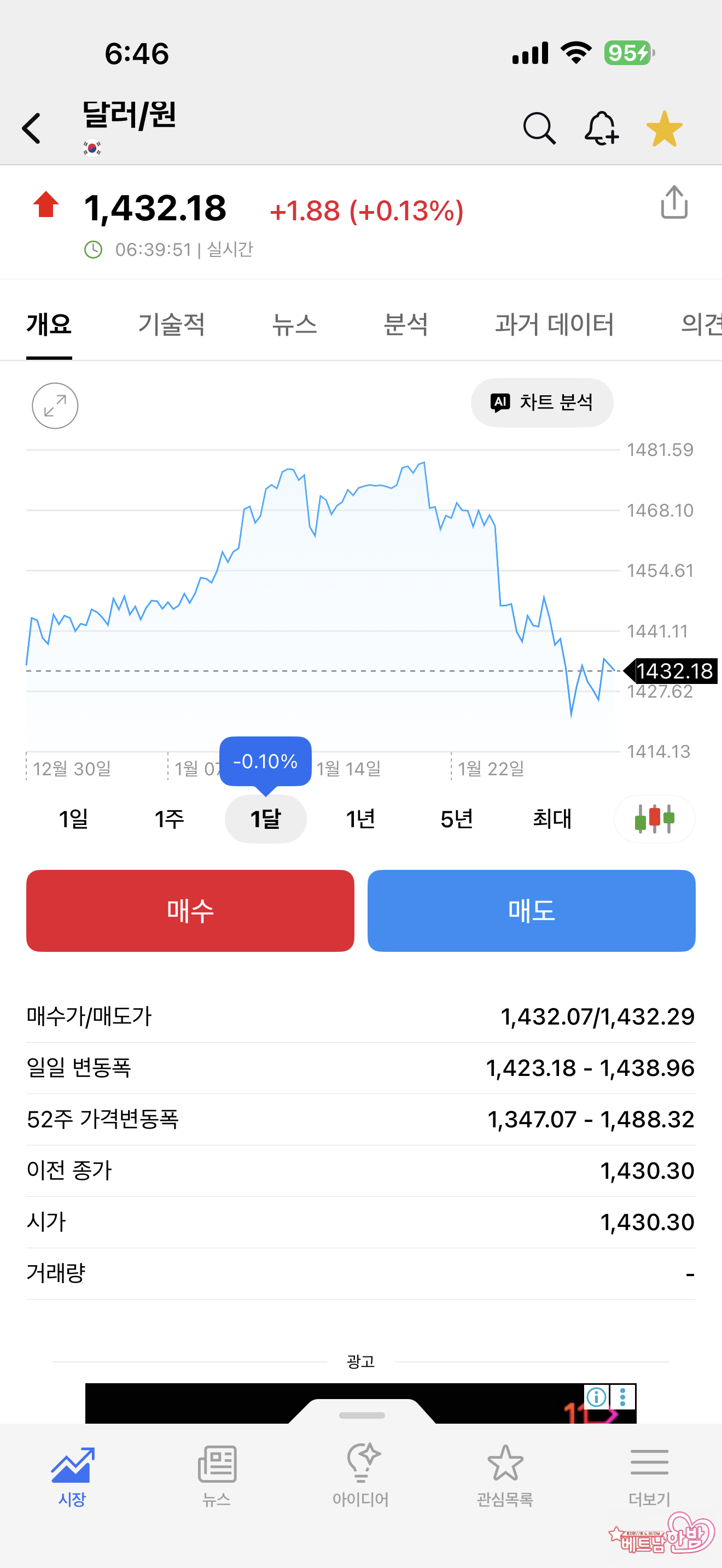Add a price alert with the bell icon

pyautogui.click(x=602, y=128)
